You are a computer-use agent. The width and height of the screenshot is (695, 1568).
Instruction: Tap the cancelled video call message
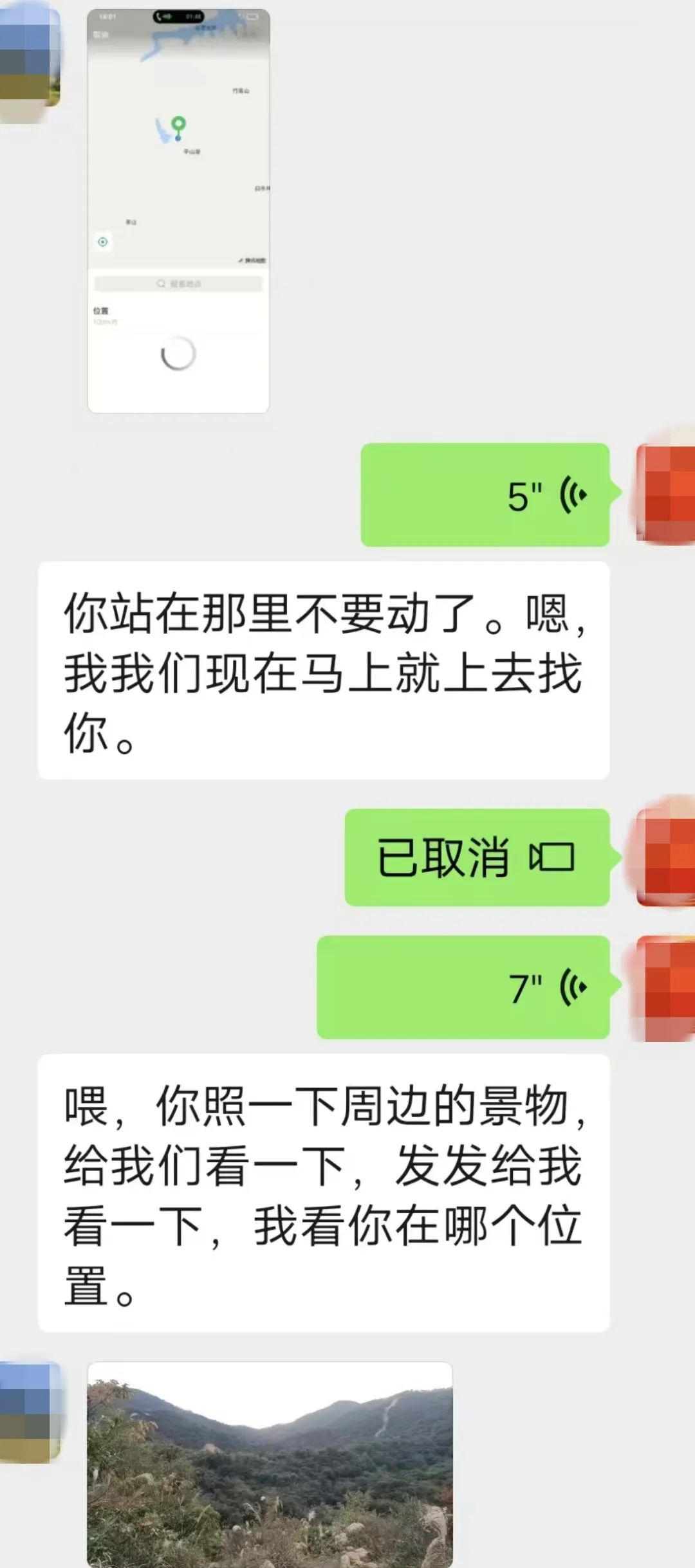point(477,857)
